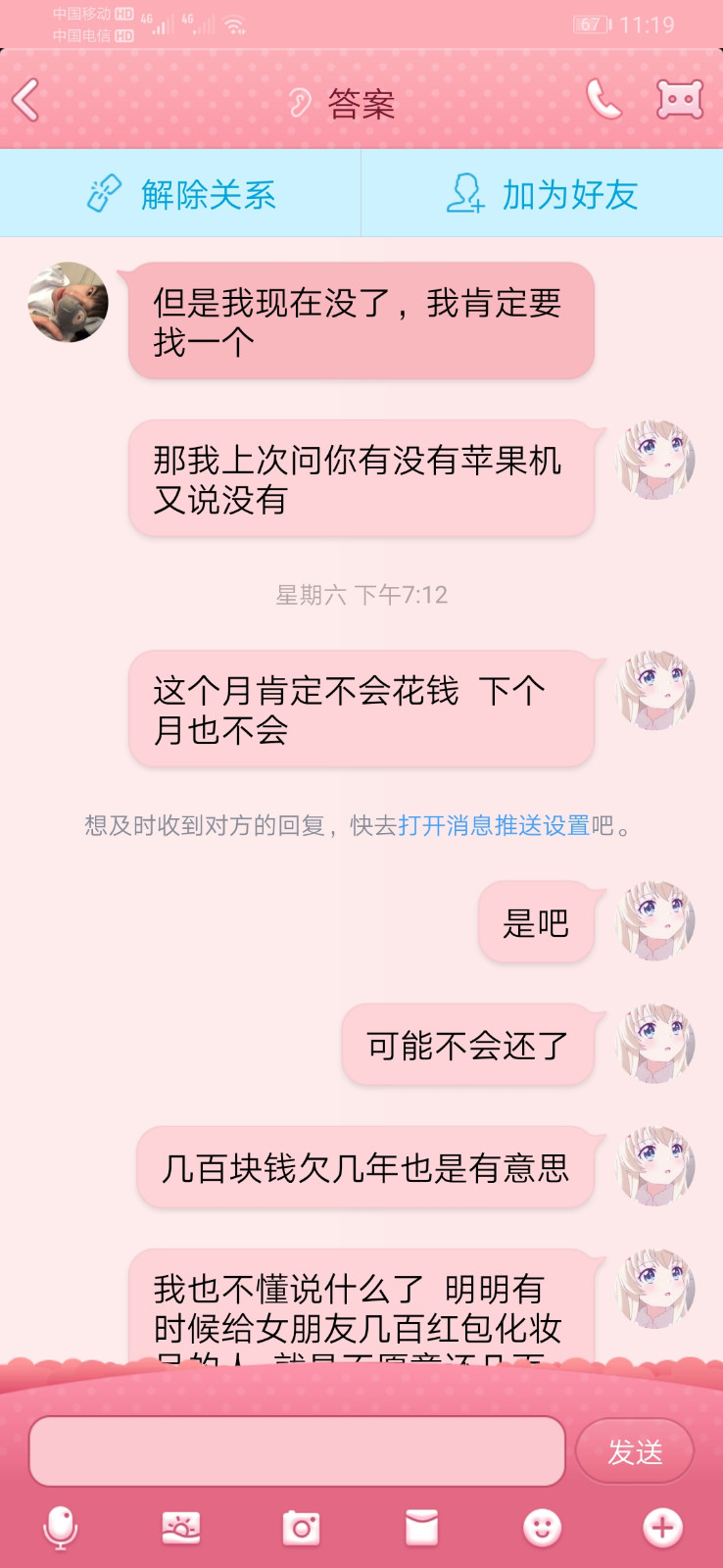Tap 加为好友 to add as friend
The image size is (723, 1568).
click(x=542, y=194)
